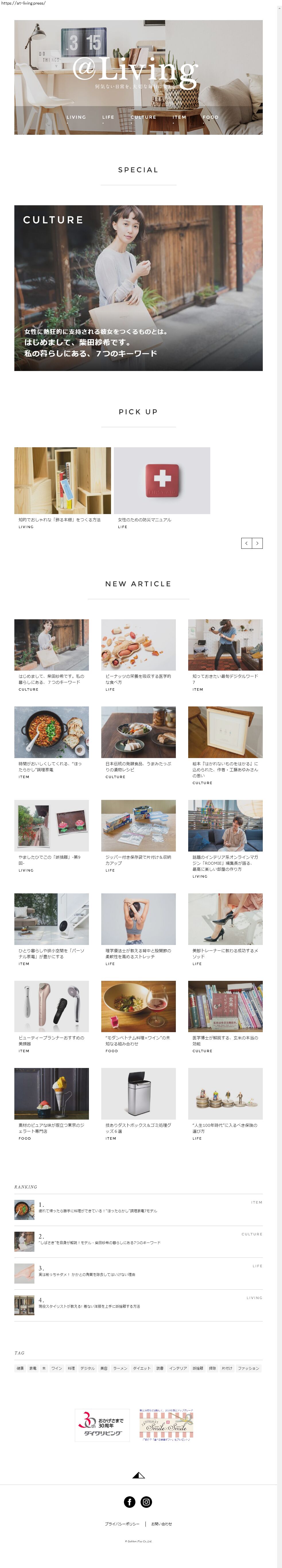Open the LIVING section in the top menu

point(76,117)
